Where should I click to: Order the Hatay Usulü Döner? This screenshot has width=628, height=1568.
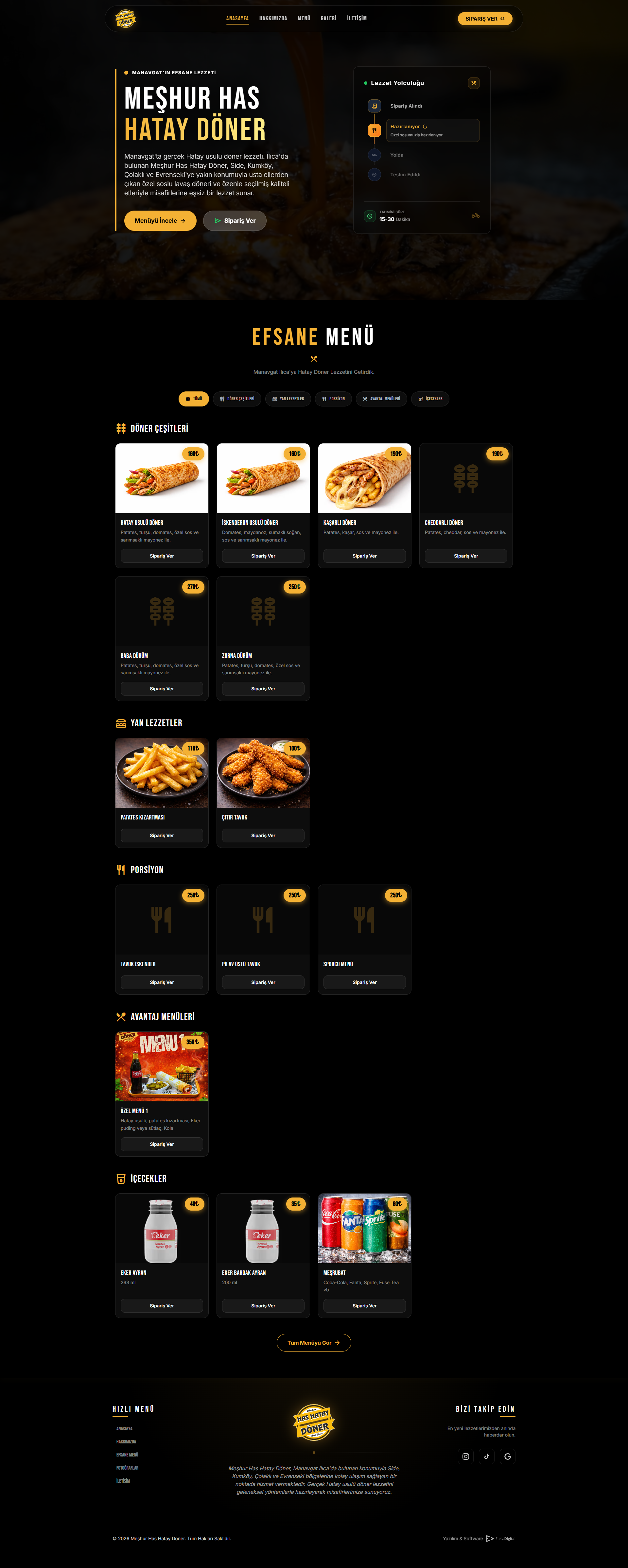pos(162,556)
